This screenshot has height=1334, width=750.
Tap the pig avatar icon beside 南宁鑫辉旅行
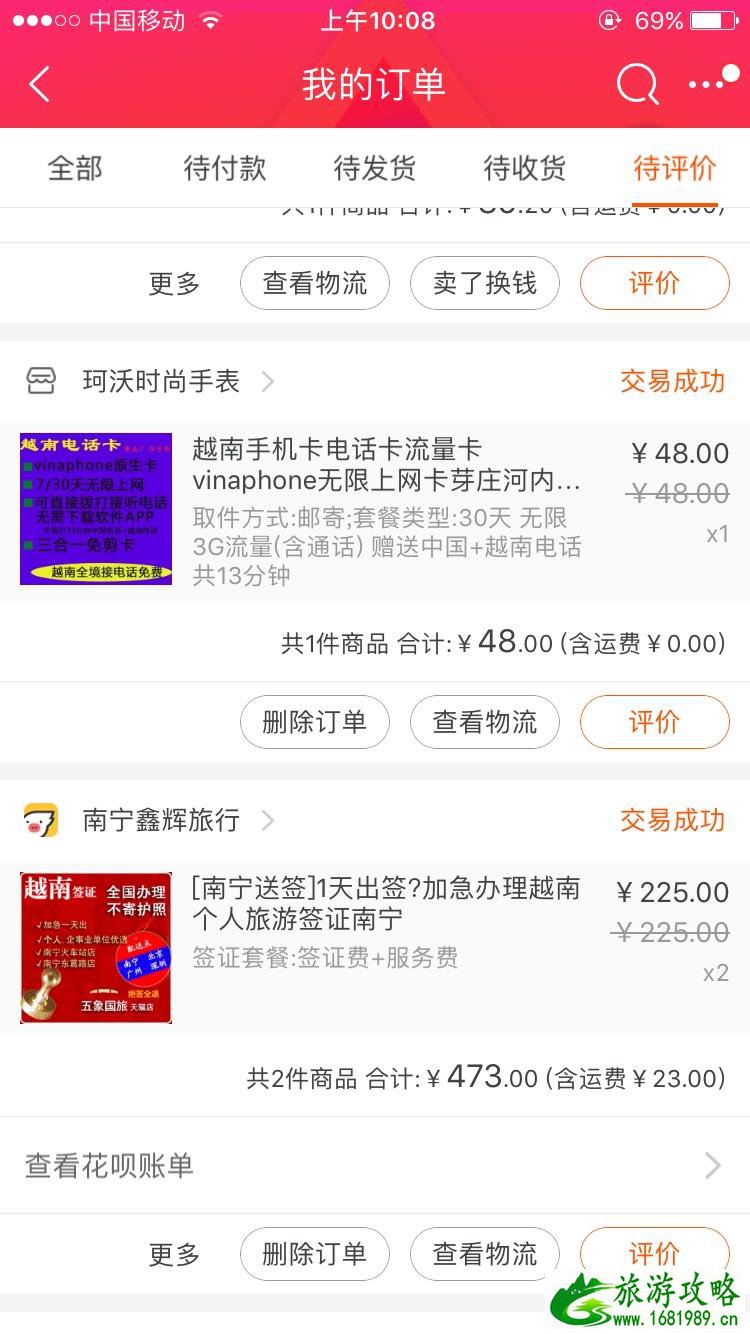(x=41, y=820)
